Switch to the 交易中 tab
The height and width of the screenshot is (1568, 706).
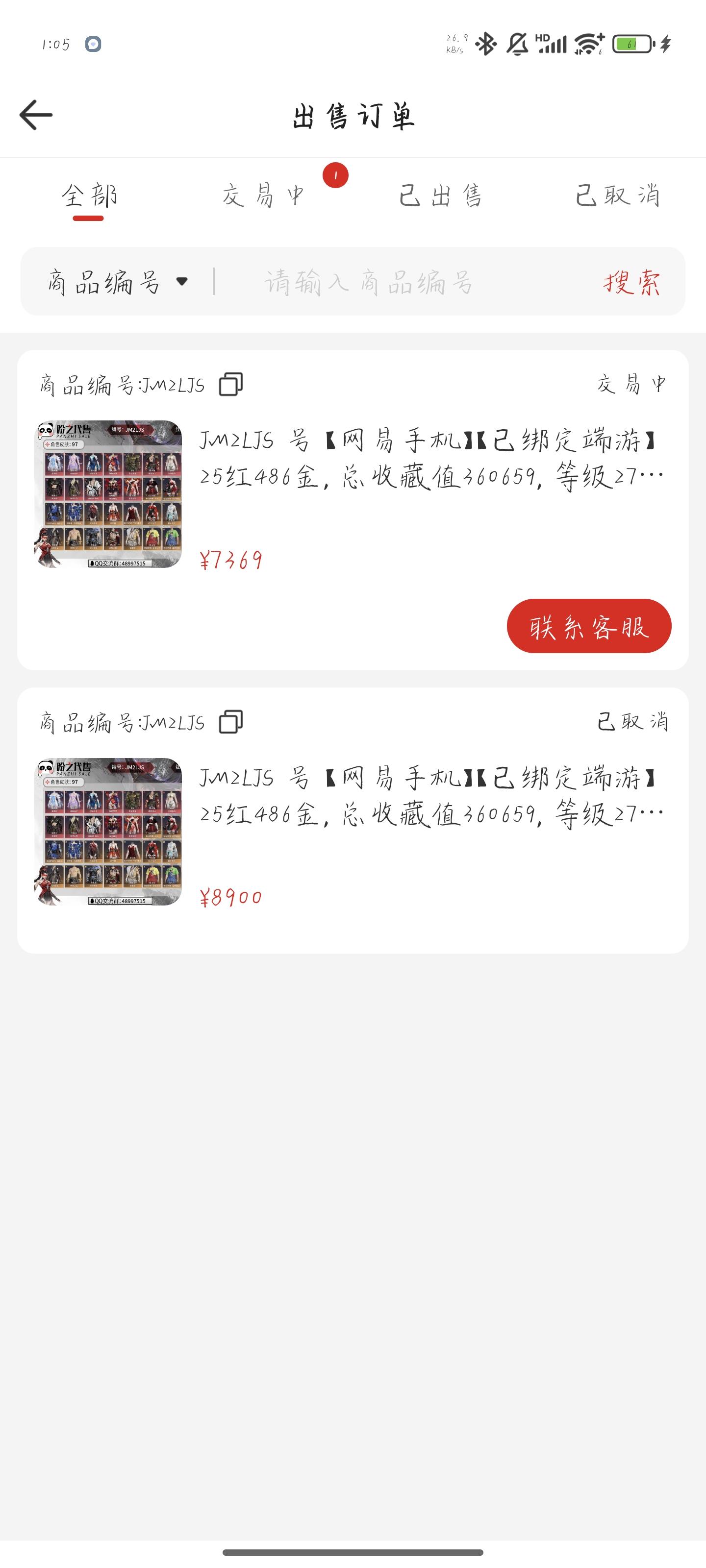[x=263, y=196]
